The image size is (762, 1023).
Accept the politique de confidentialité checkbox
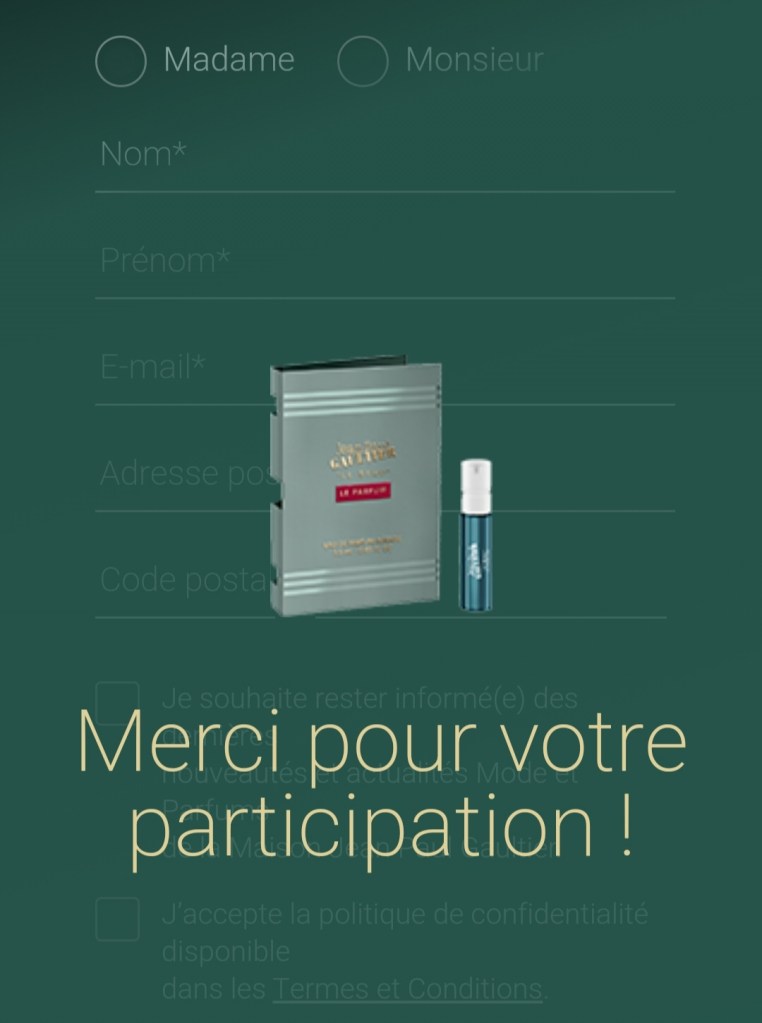click(117, 919)
